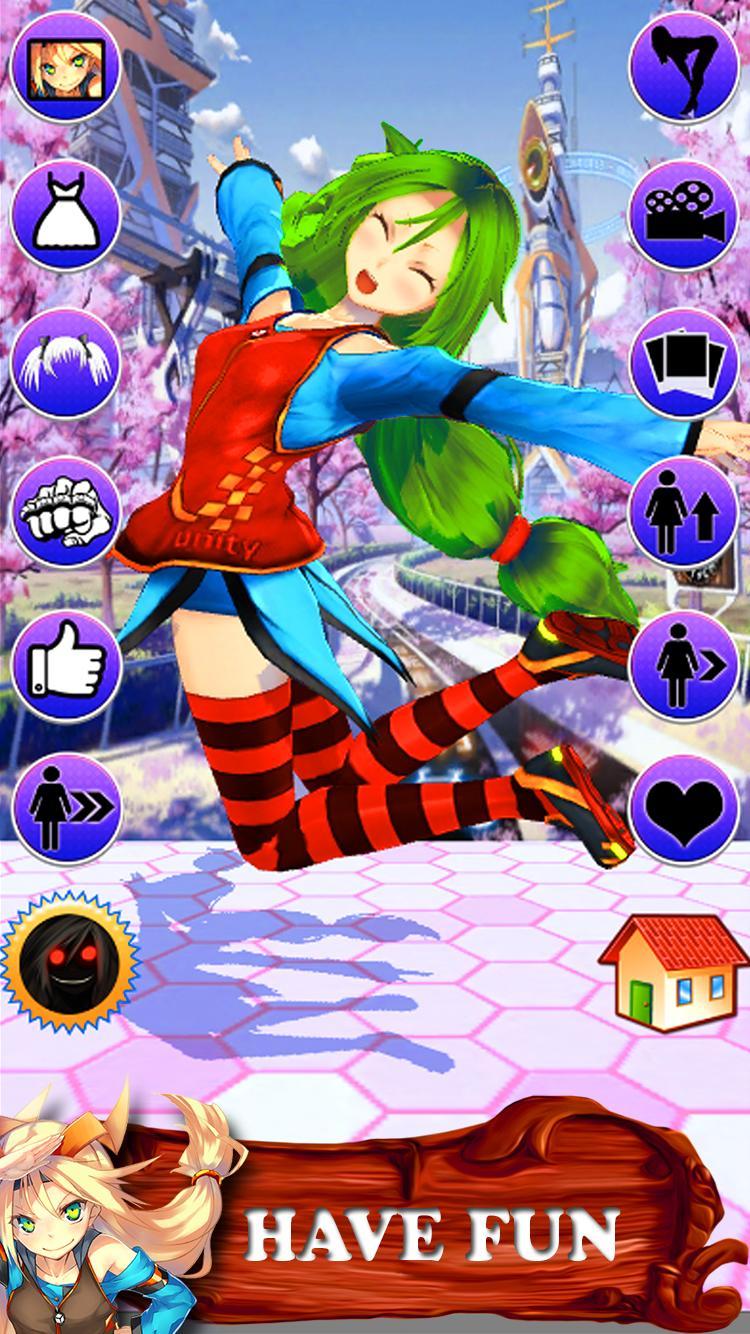Tap the heart icon
The image size is (750, 1334).
click(683, 808)
